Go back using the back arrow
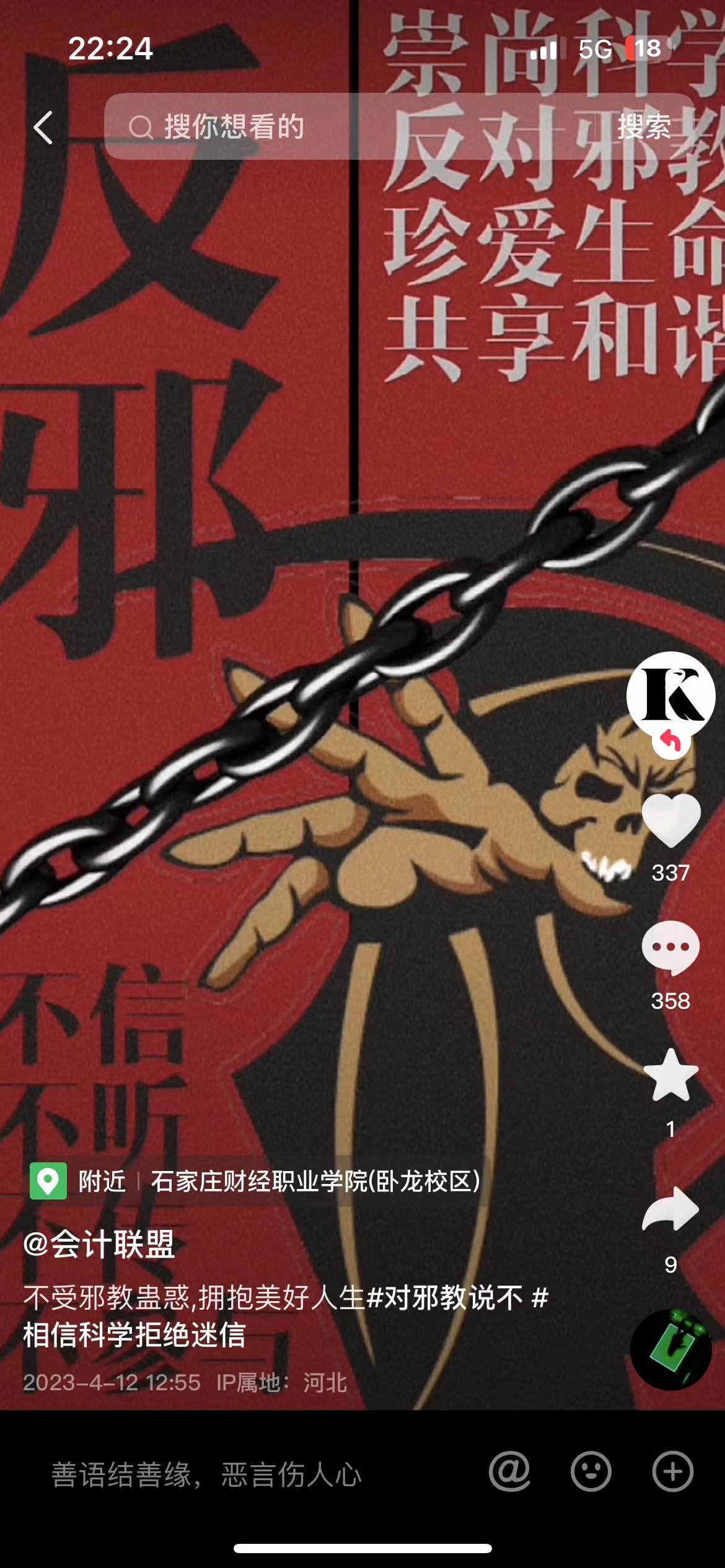This screenshot has width=725, height=1568. tap(43, 128)
